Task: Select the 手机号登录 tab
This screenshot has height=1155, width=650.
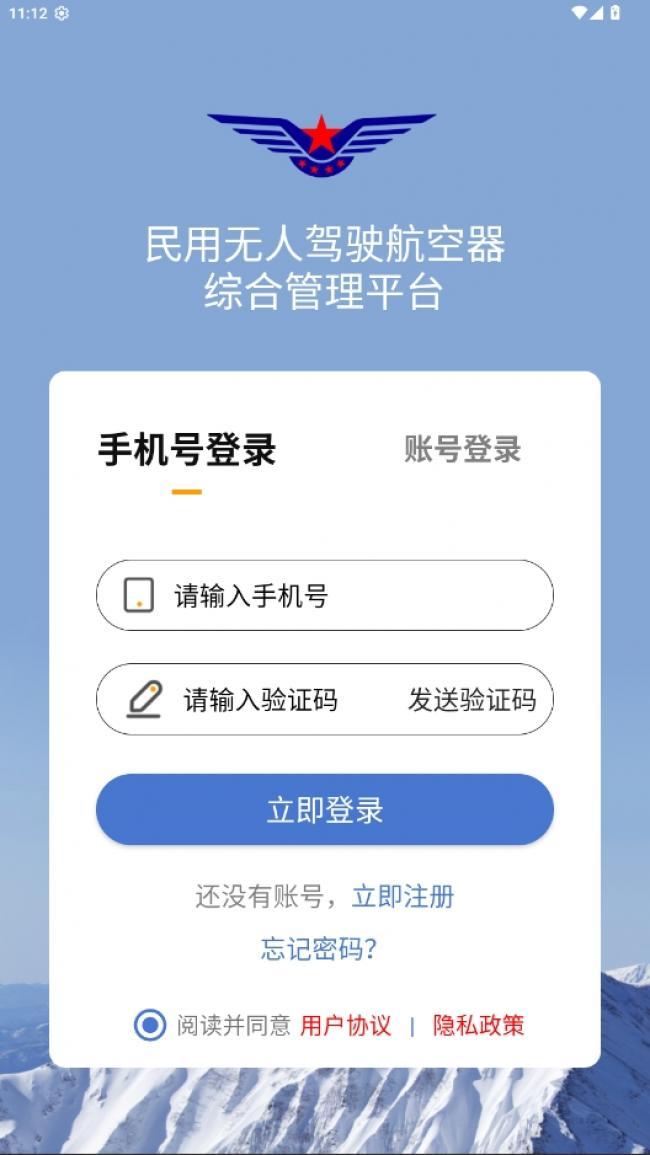Action: coord(187,449)
